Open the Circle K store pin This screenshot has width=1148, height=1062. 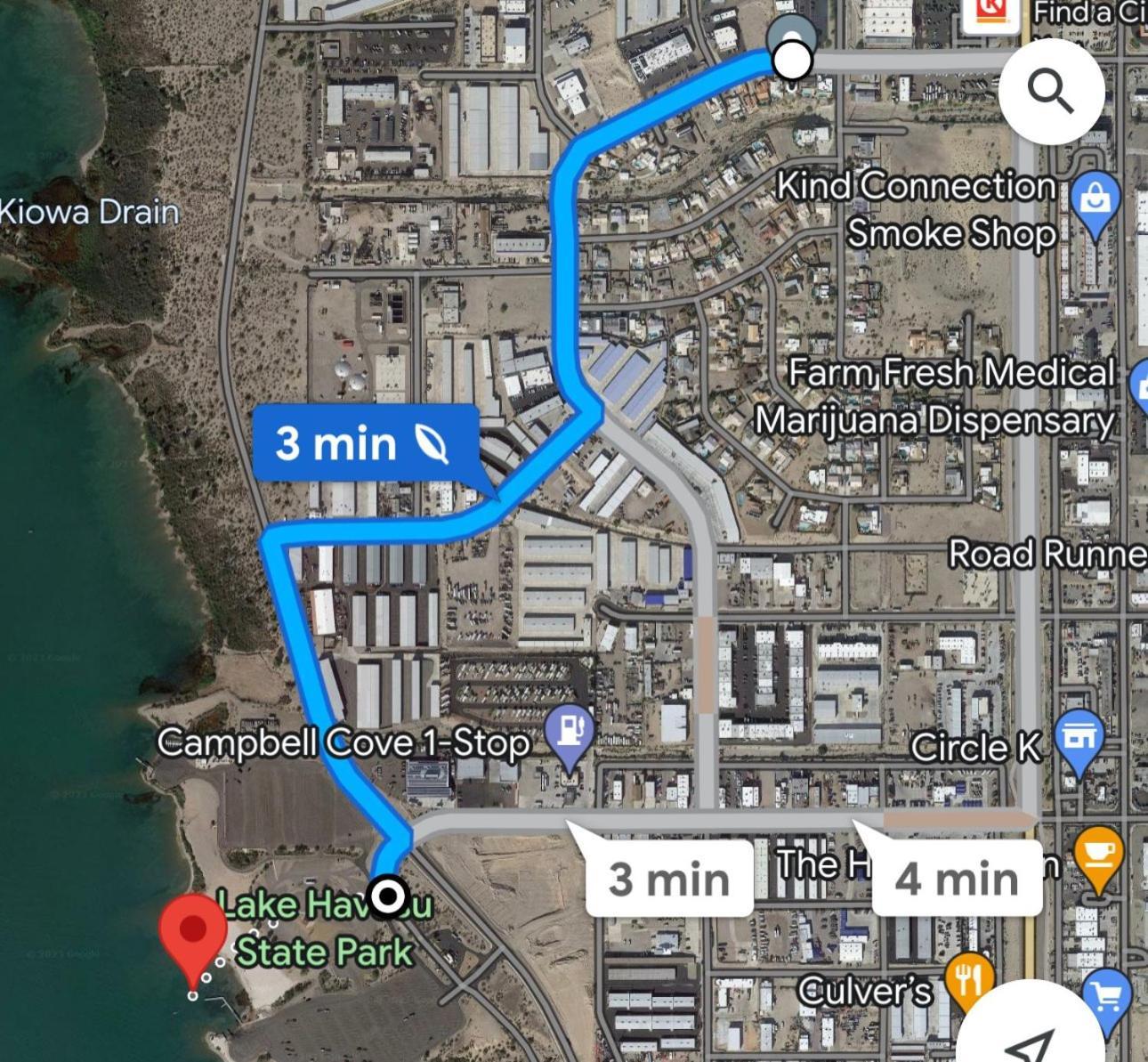click(1079, 741)
